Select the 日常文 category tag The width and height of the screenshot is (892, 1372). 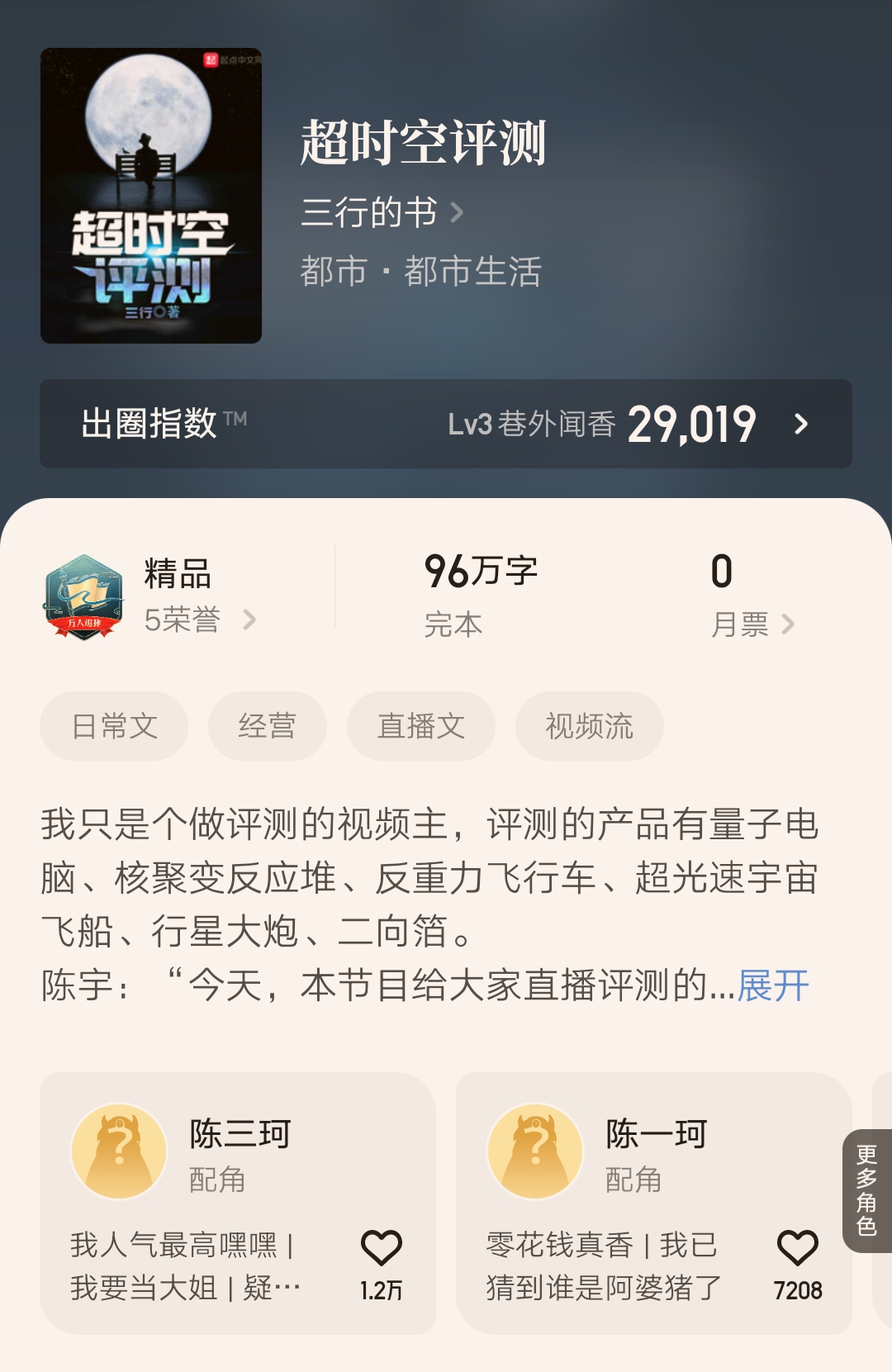pyautogui.click(x=112, y=725)
